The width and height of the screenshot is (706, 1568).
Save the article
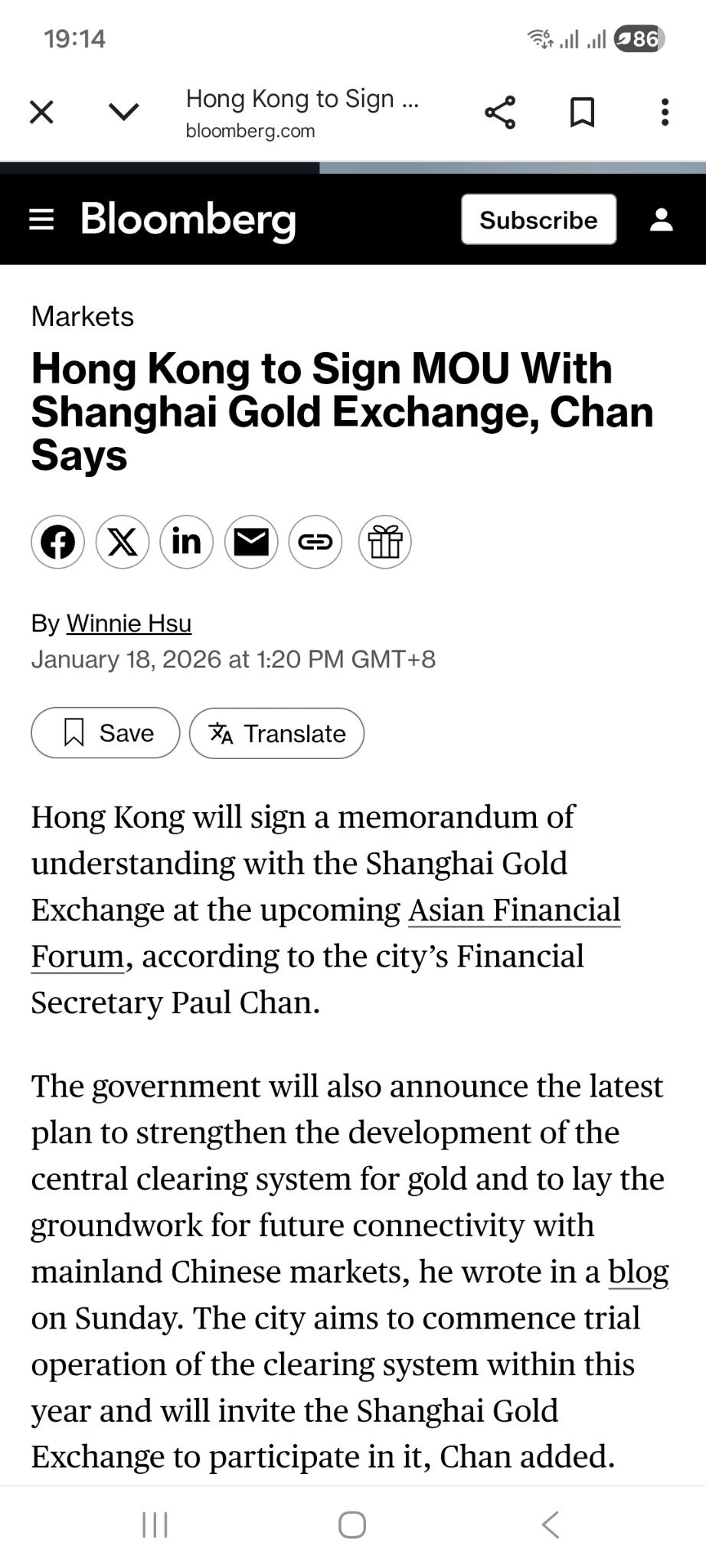[x=106, y=733]
